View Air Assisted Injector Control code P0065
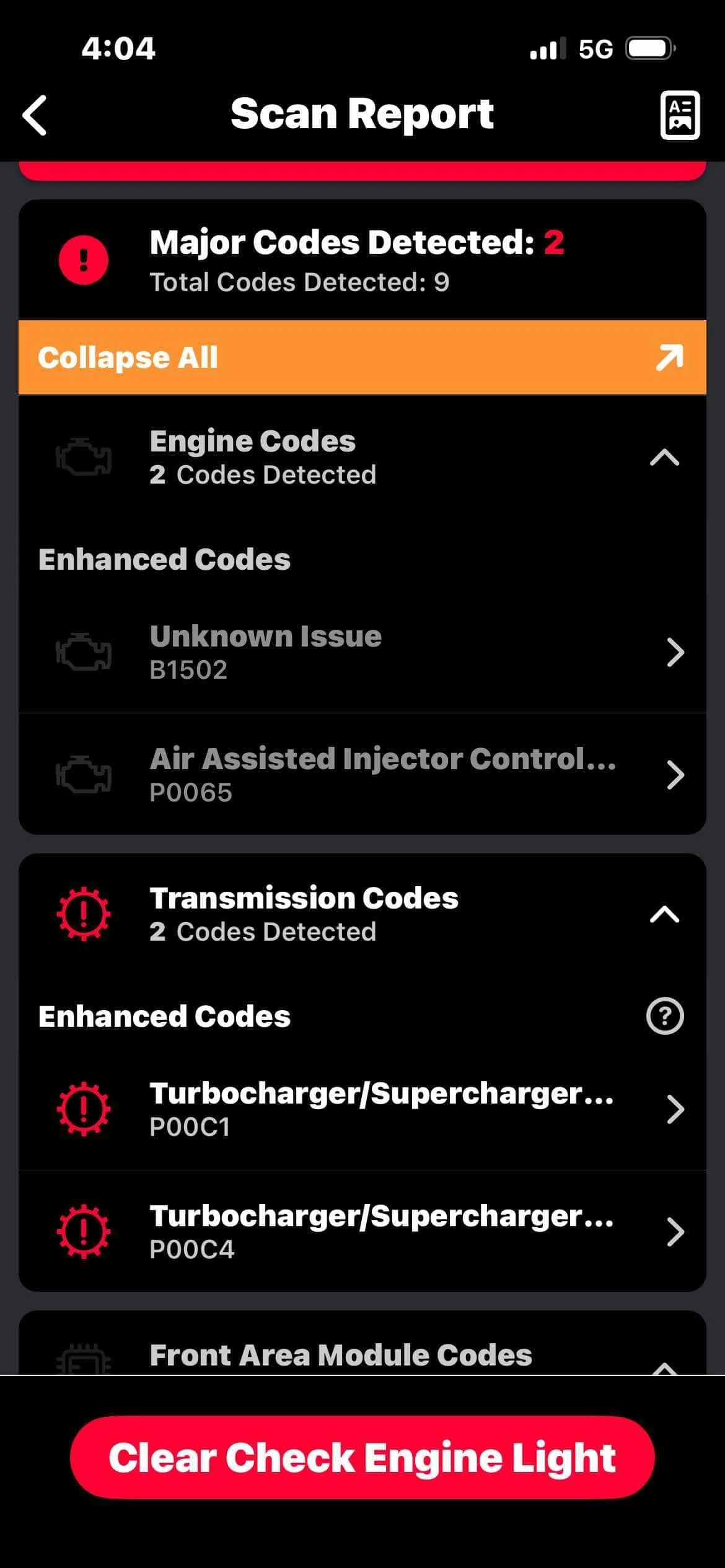Screen dimensions: 725x1568 click(x=362, y=774)
